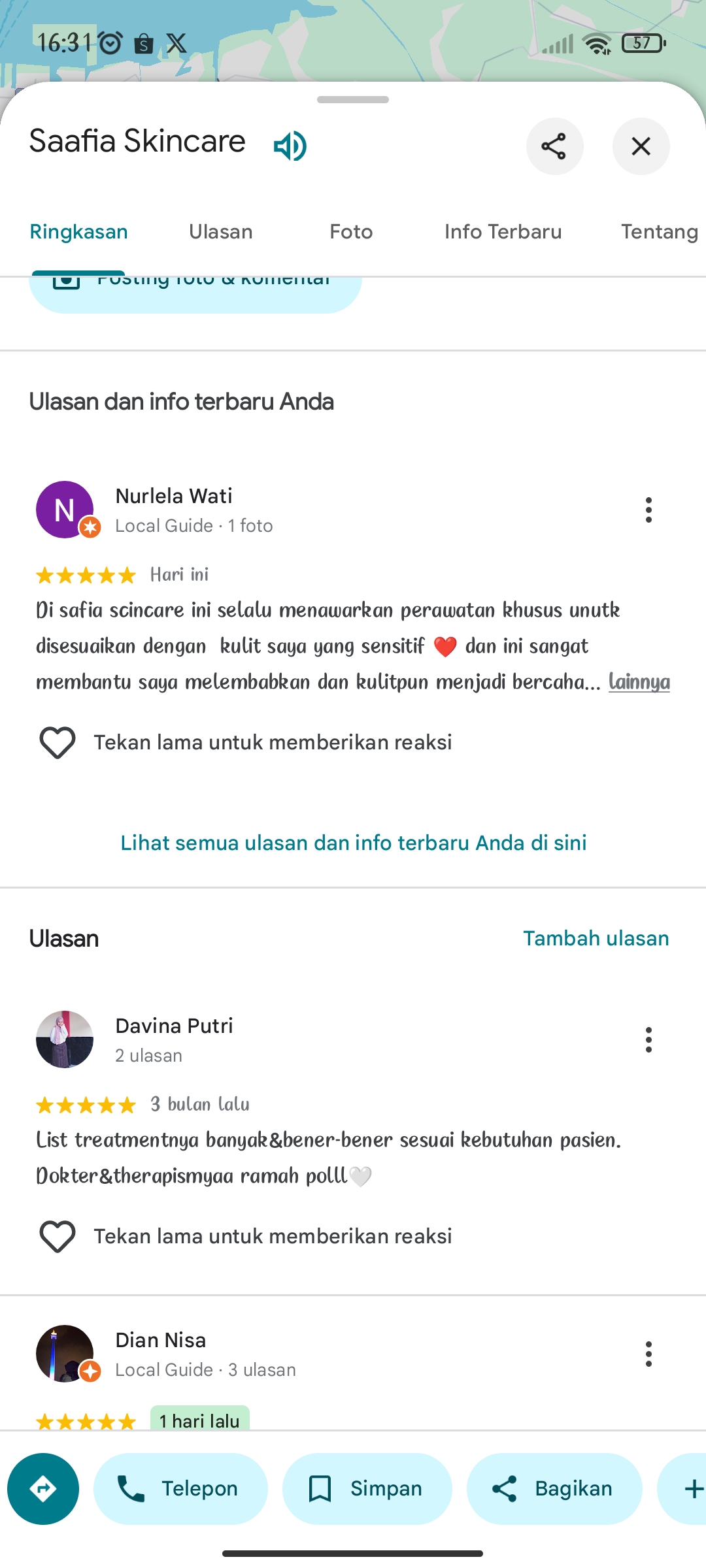706x1568 pixels.
Task: Tap Tambah ulasan to add a review
Action: point(596,938)
